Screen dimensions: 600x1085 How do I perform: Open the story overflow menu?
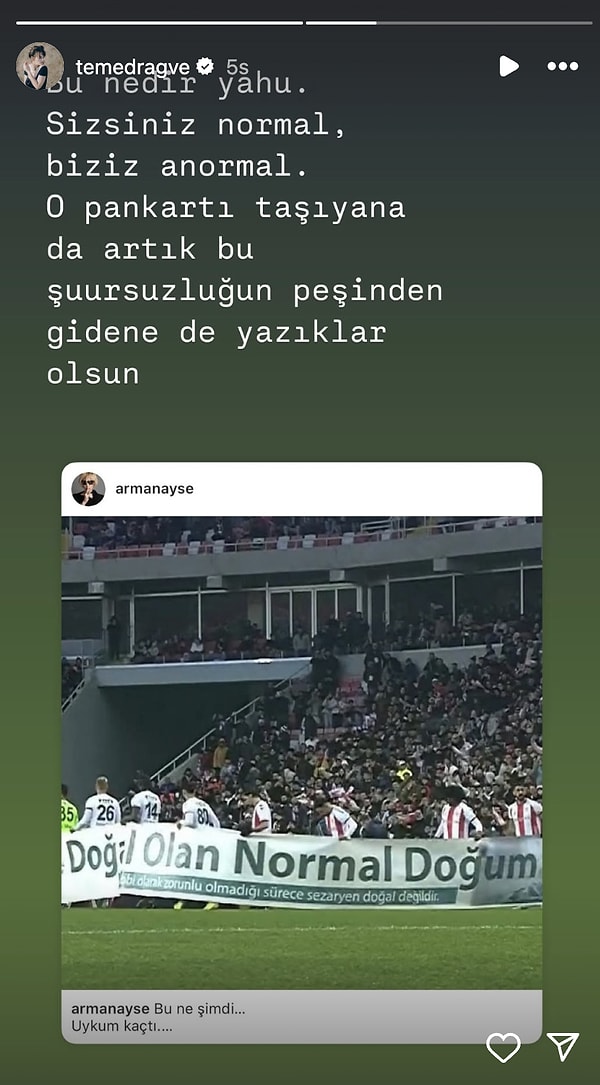(x=563, y=66)
